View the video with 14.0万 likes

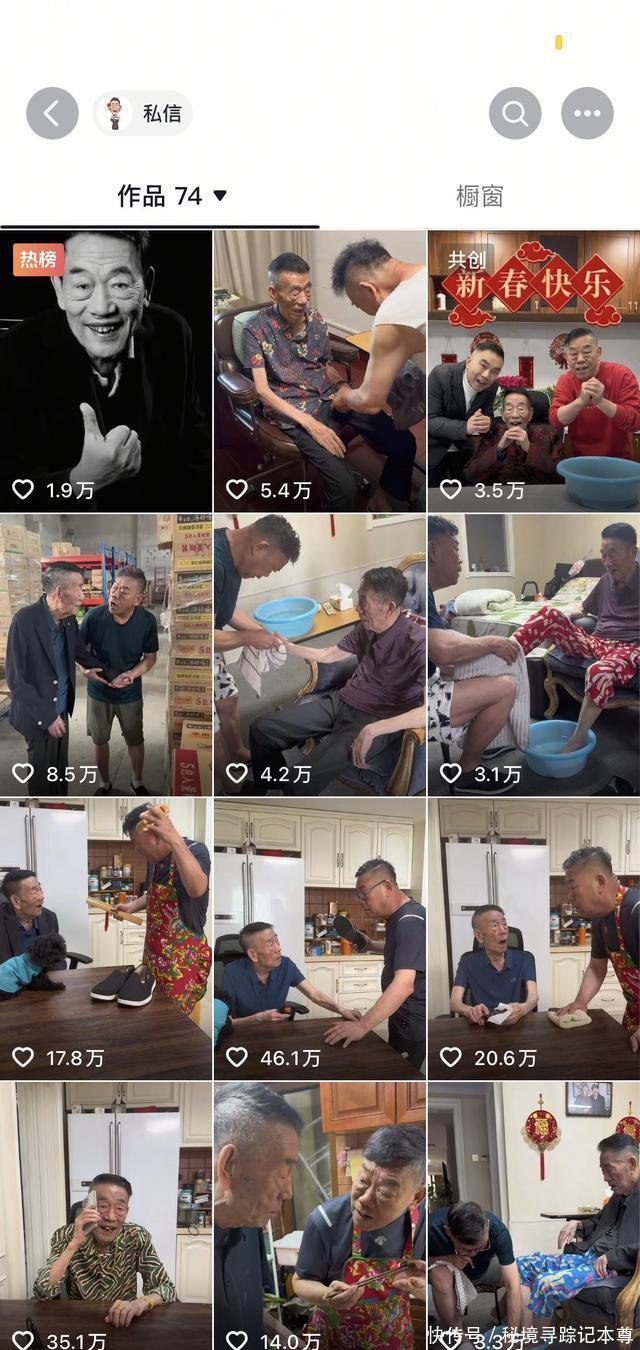click(319, 1215)
